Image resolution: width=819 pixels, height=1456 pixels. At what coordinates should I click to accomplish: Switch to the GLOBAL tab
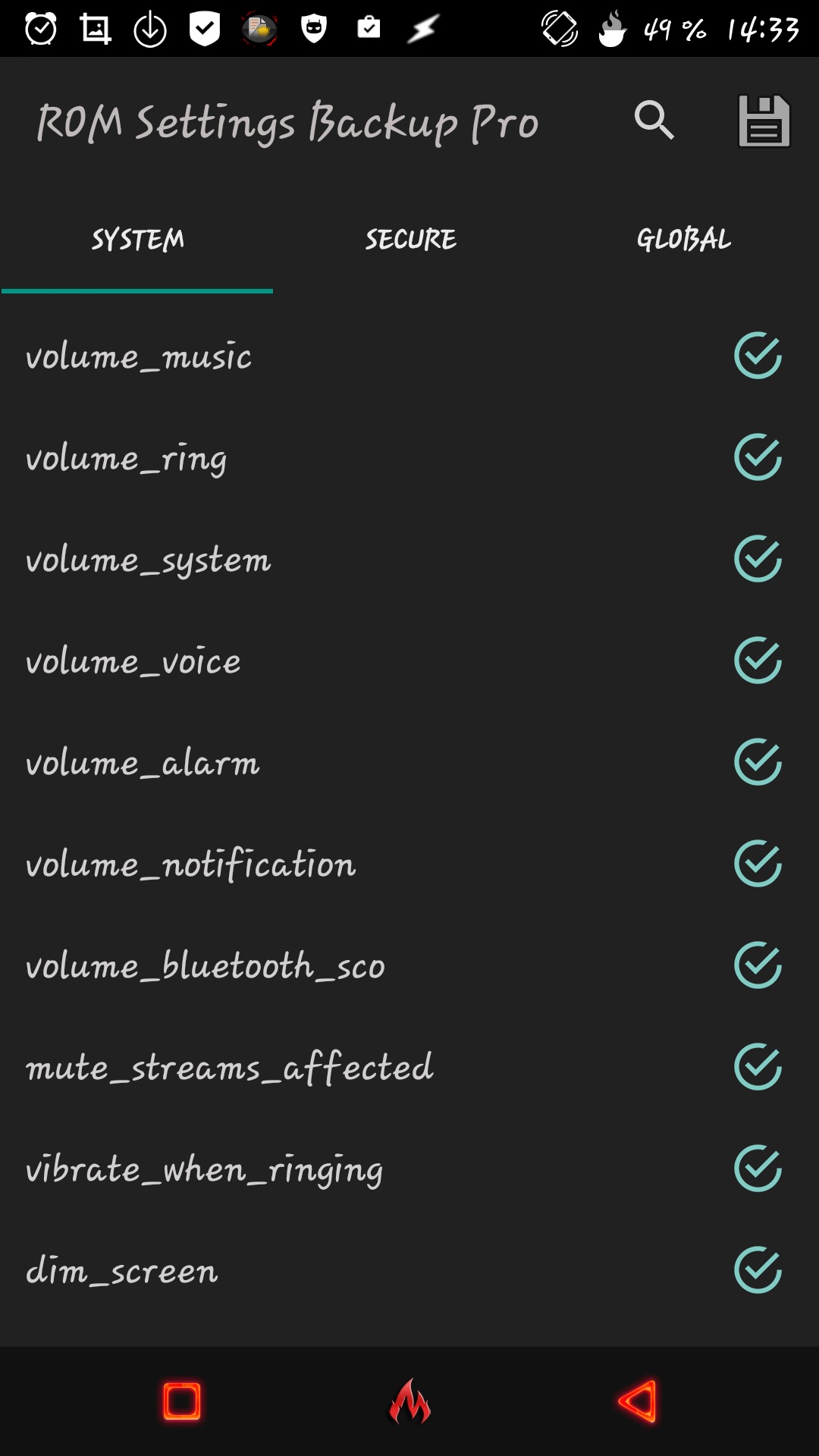(x=683, y=240)
